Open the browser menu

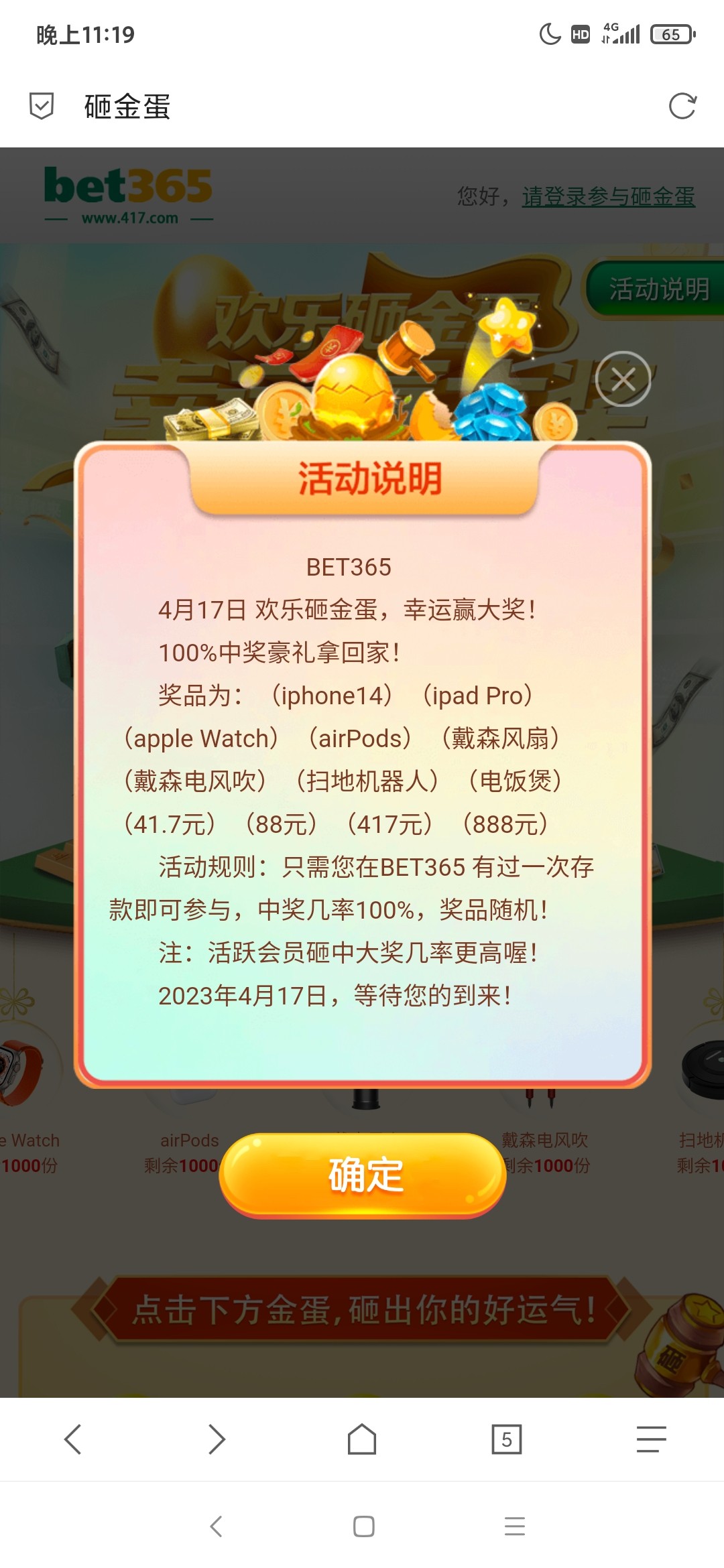tap(651, 1439)
